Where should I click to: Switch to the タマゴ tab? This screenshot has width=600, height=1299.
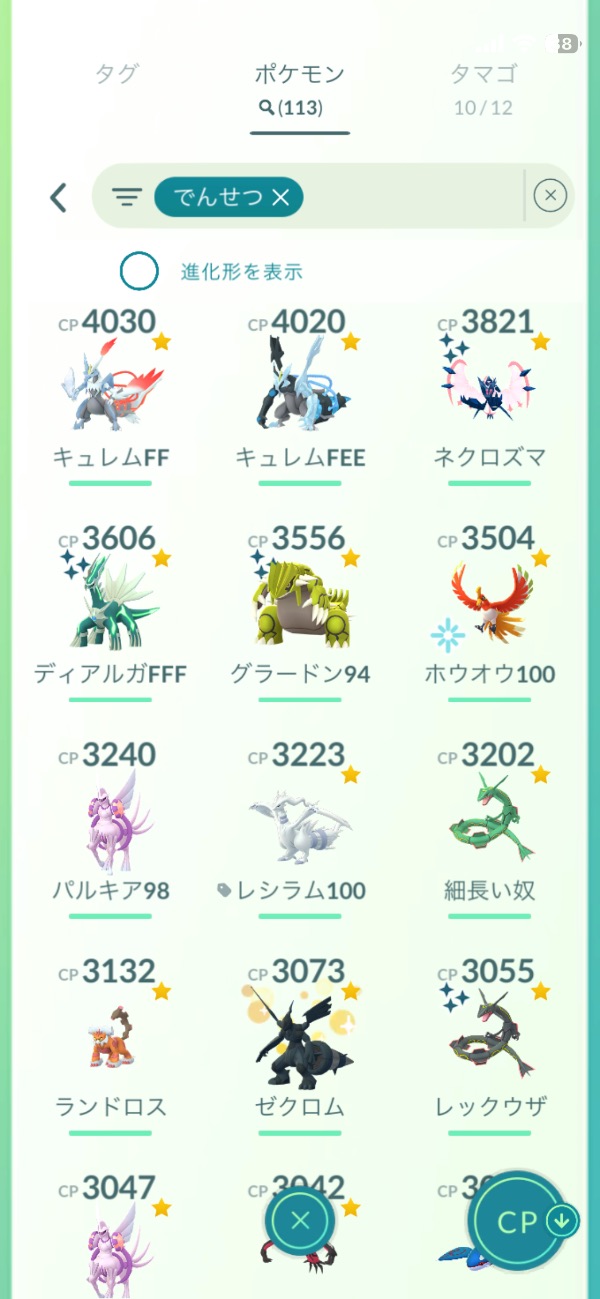(483, 74)
